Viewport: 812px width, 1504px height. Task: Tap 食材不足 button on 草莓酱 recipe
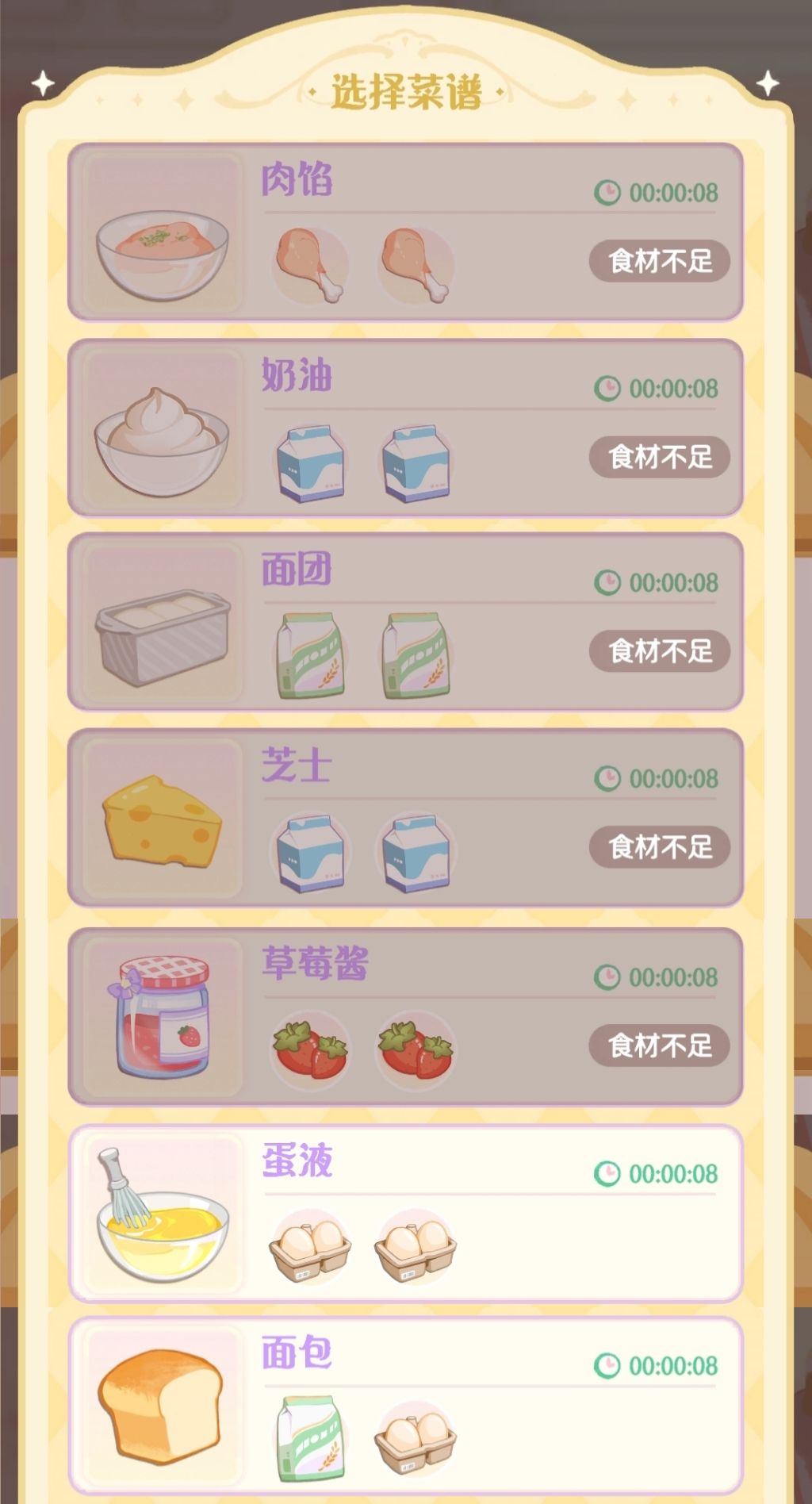coord(659,1046)
